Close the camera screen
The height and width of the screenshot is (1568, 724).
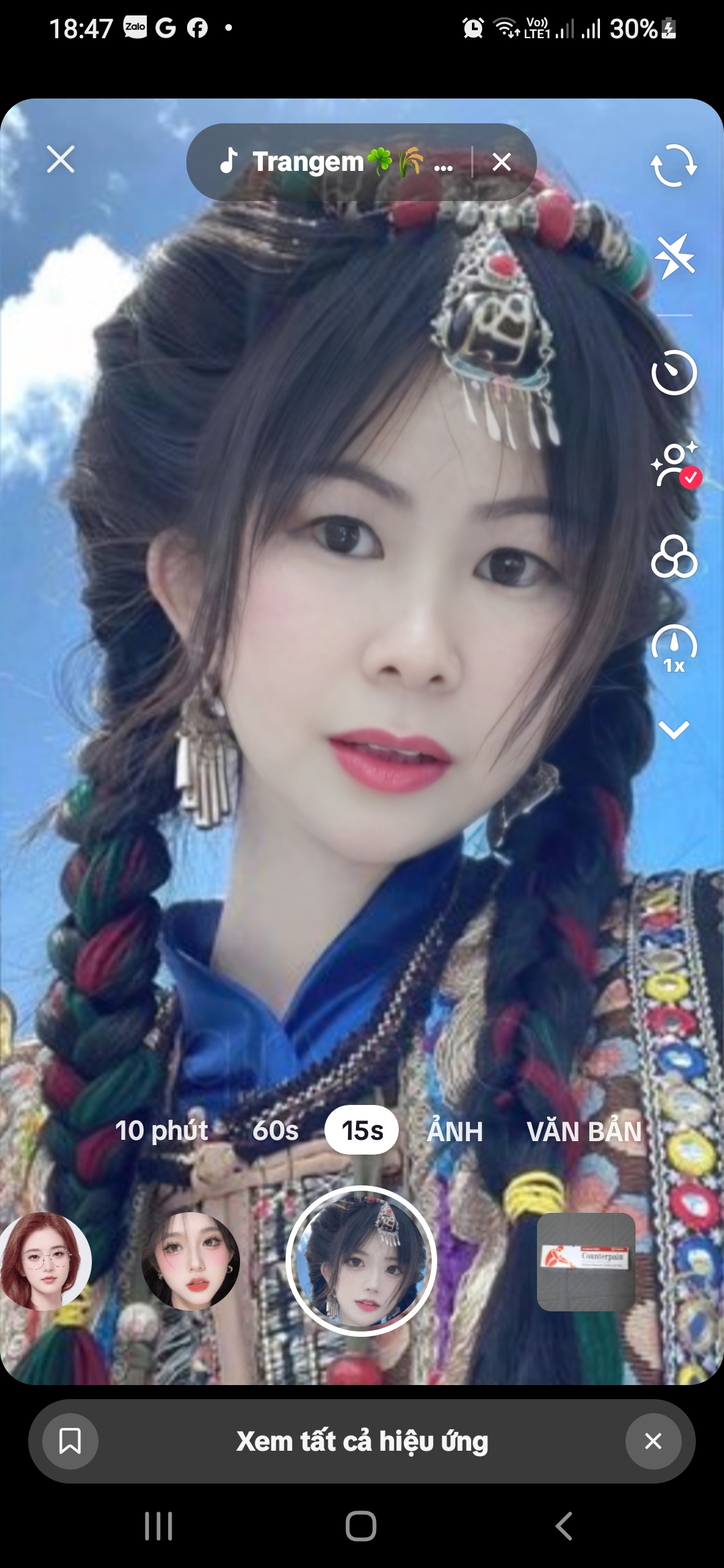(60, 159)
